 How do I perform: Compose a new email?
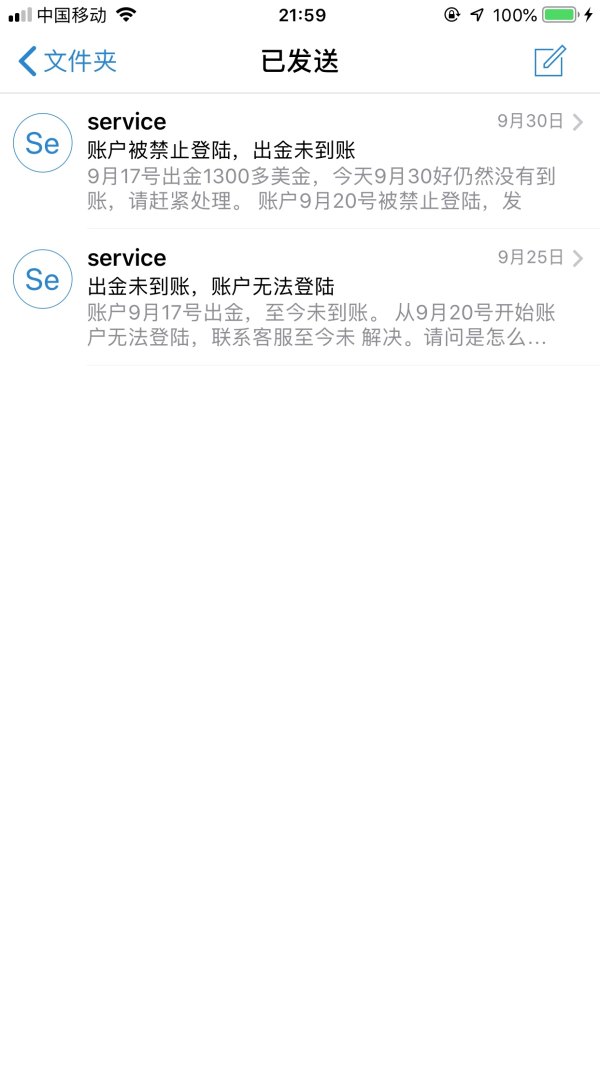[549, 61]
